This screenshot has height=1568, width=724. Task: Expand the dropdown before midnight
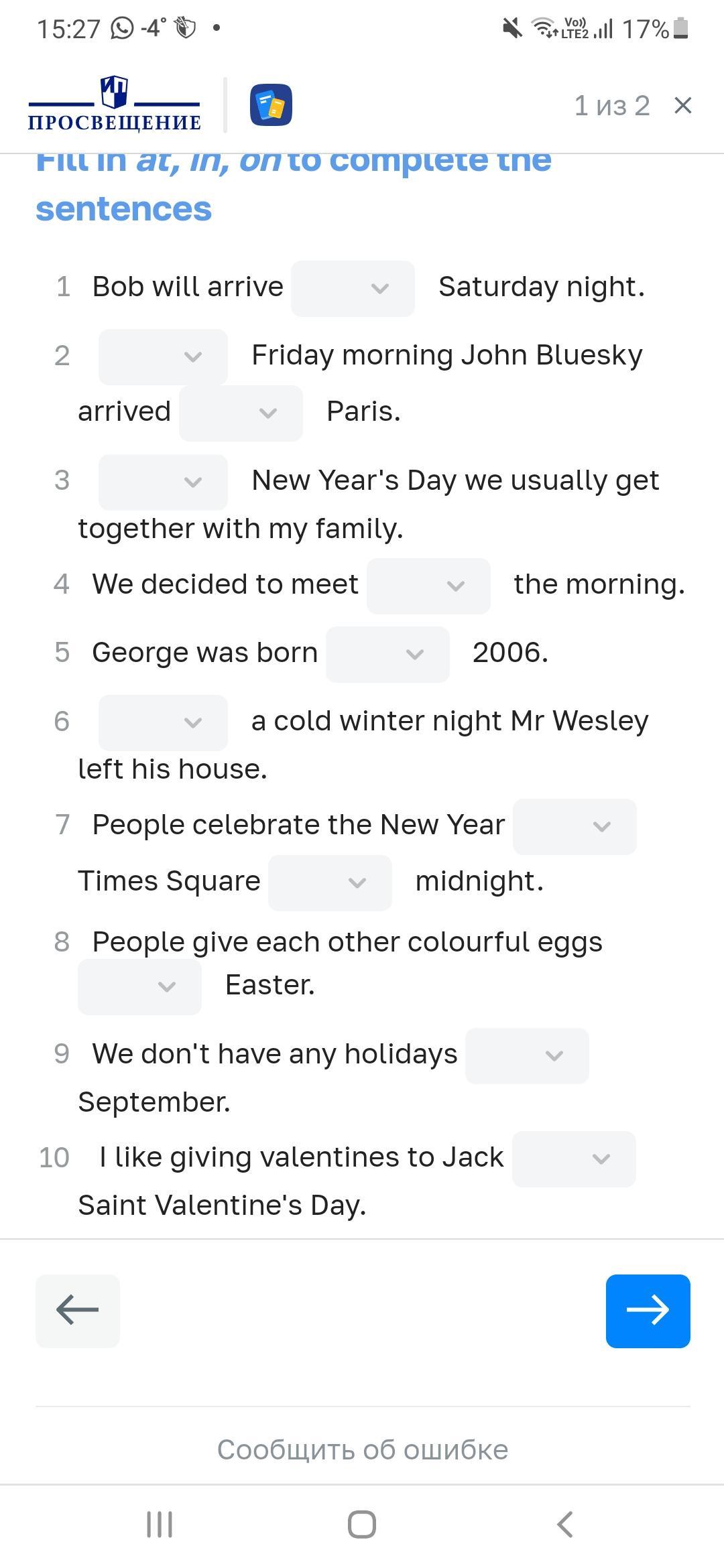tap(330, 883)
